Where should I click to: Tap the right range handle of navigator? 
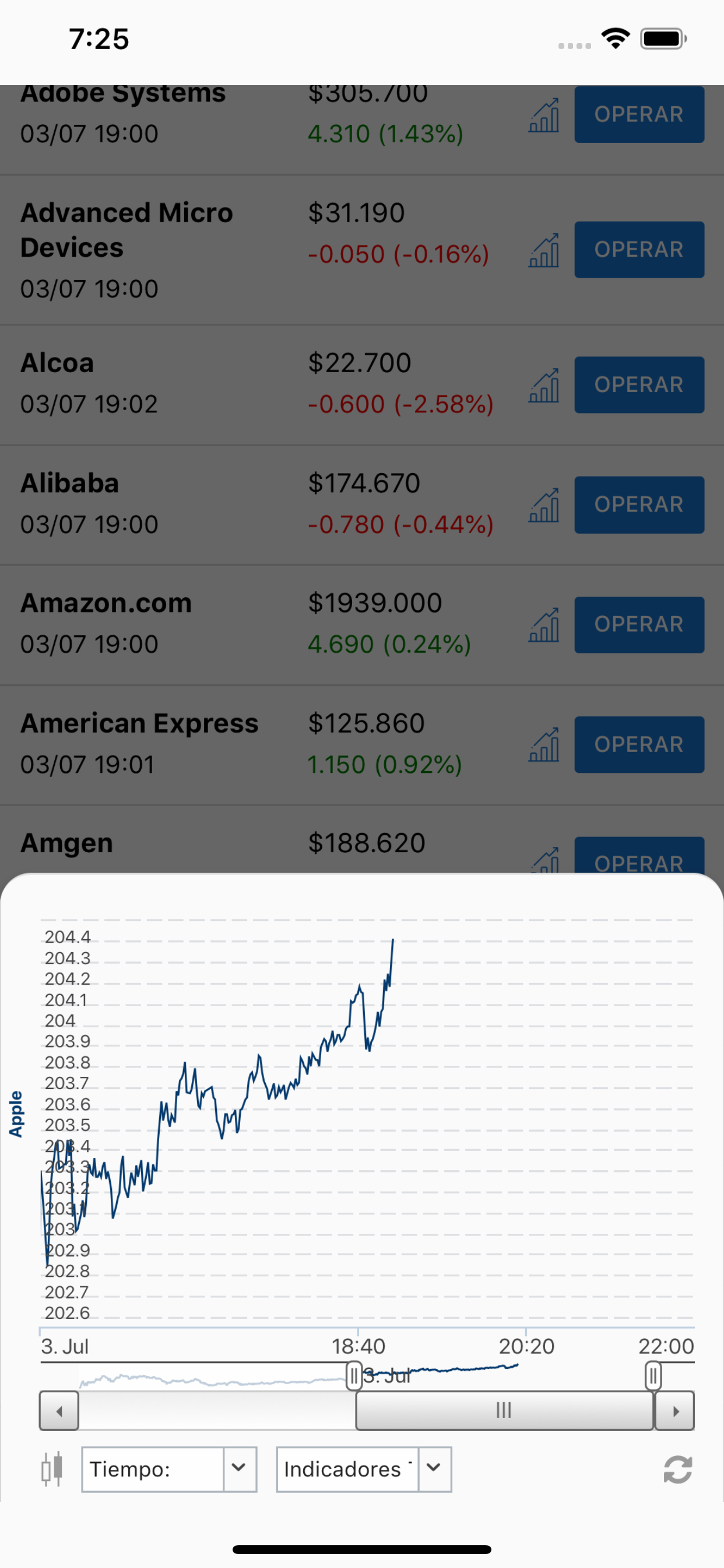pyautogui.click(x=653, y=1375)
